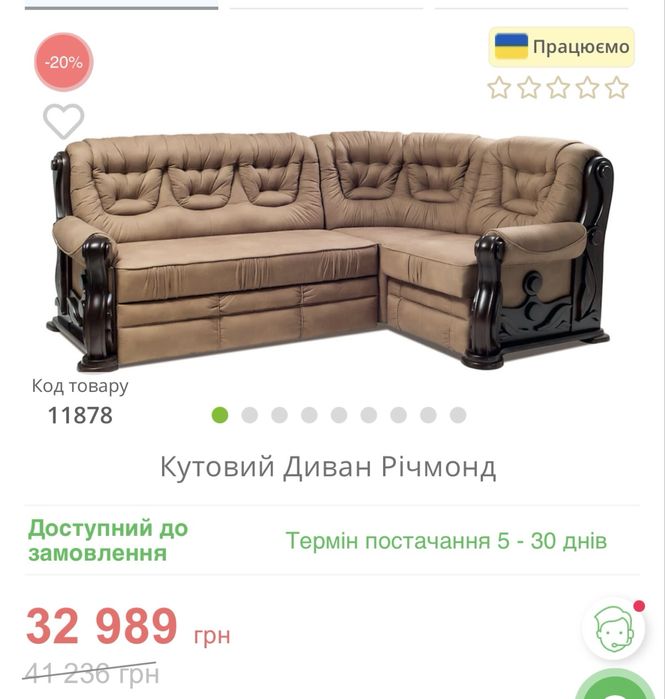Open the sofa product photo
The width and height of the screenshot is (665, 699).
[332, 250]
